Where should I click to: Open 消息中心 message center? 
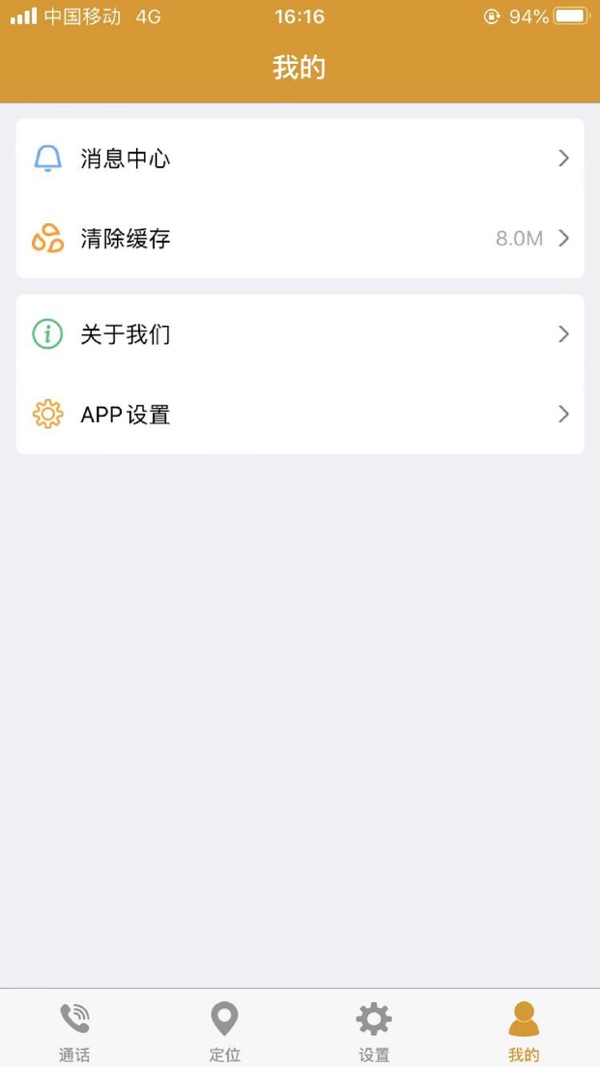(299, 159)
